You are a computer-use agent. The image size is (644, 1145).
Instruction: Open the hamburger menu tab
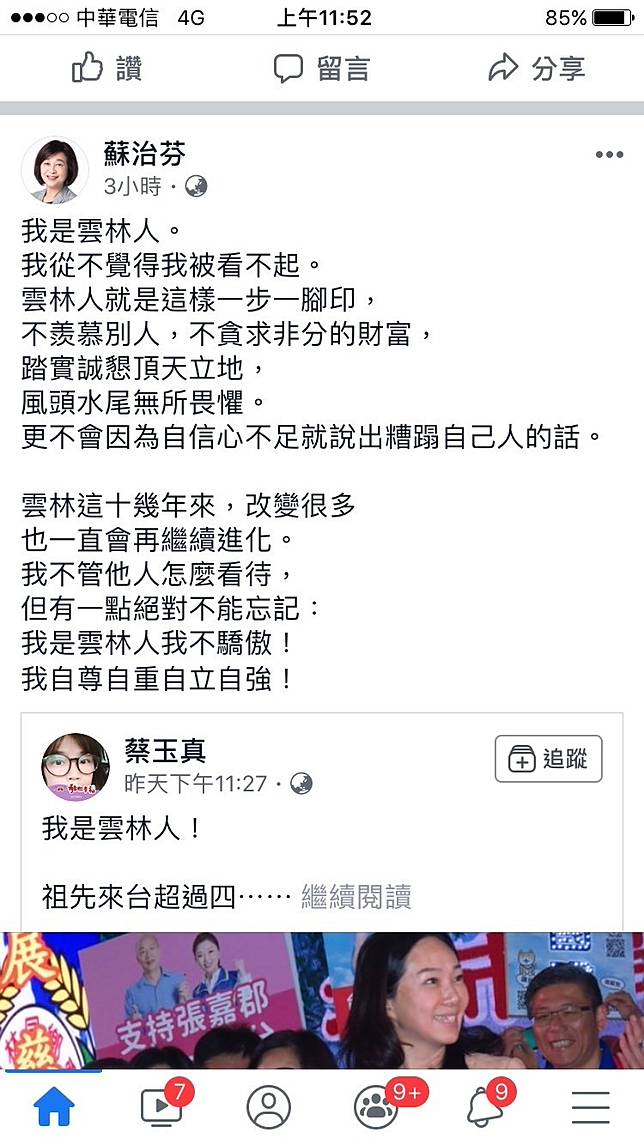click(591, 1108)
